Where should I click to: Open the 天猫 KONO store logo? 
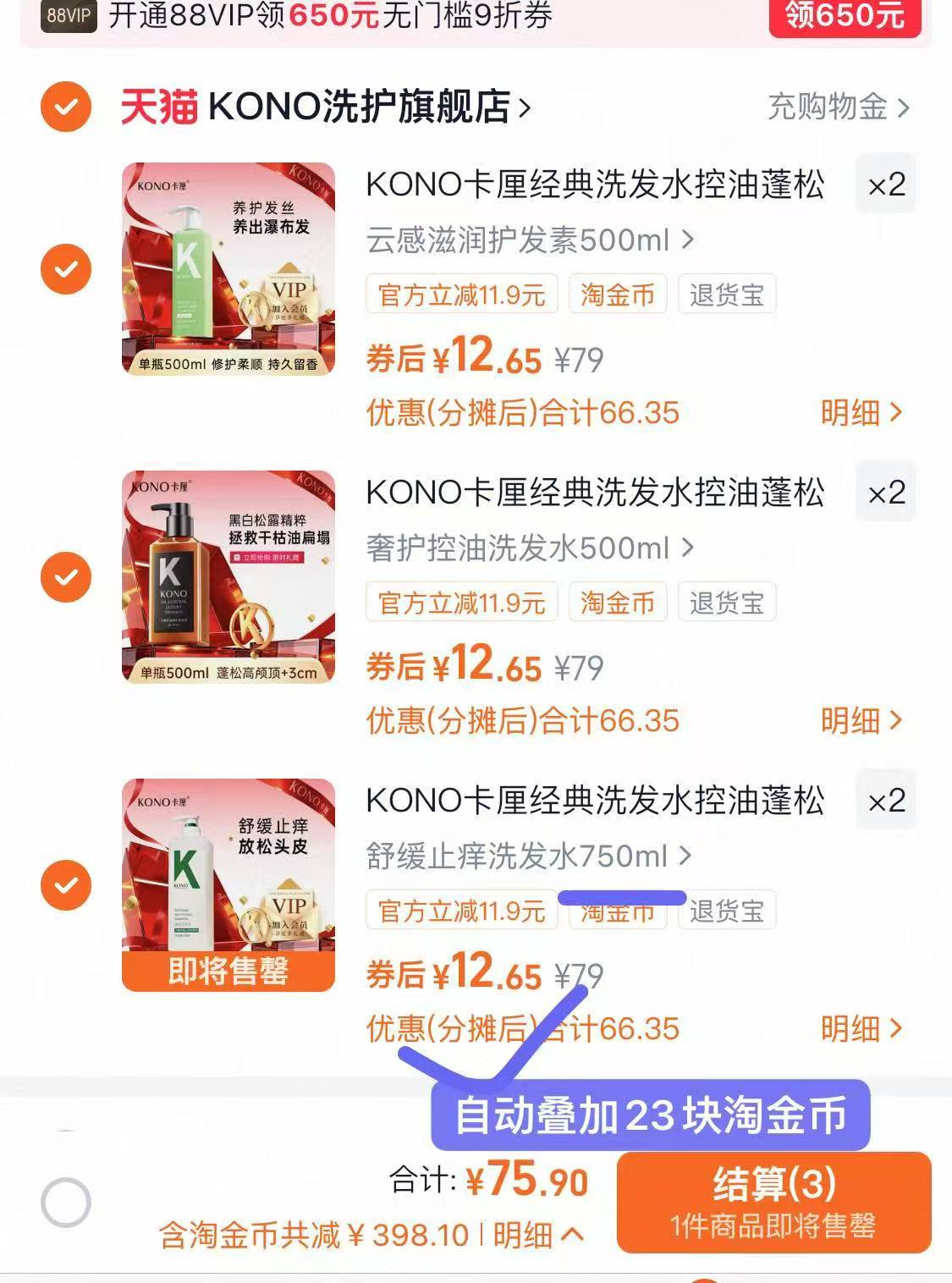(x=161, y=107)
